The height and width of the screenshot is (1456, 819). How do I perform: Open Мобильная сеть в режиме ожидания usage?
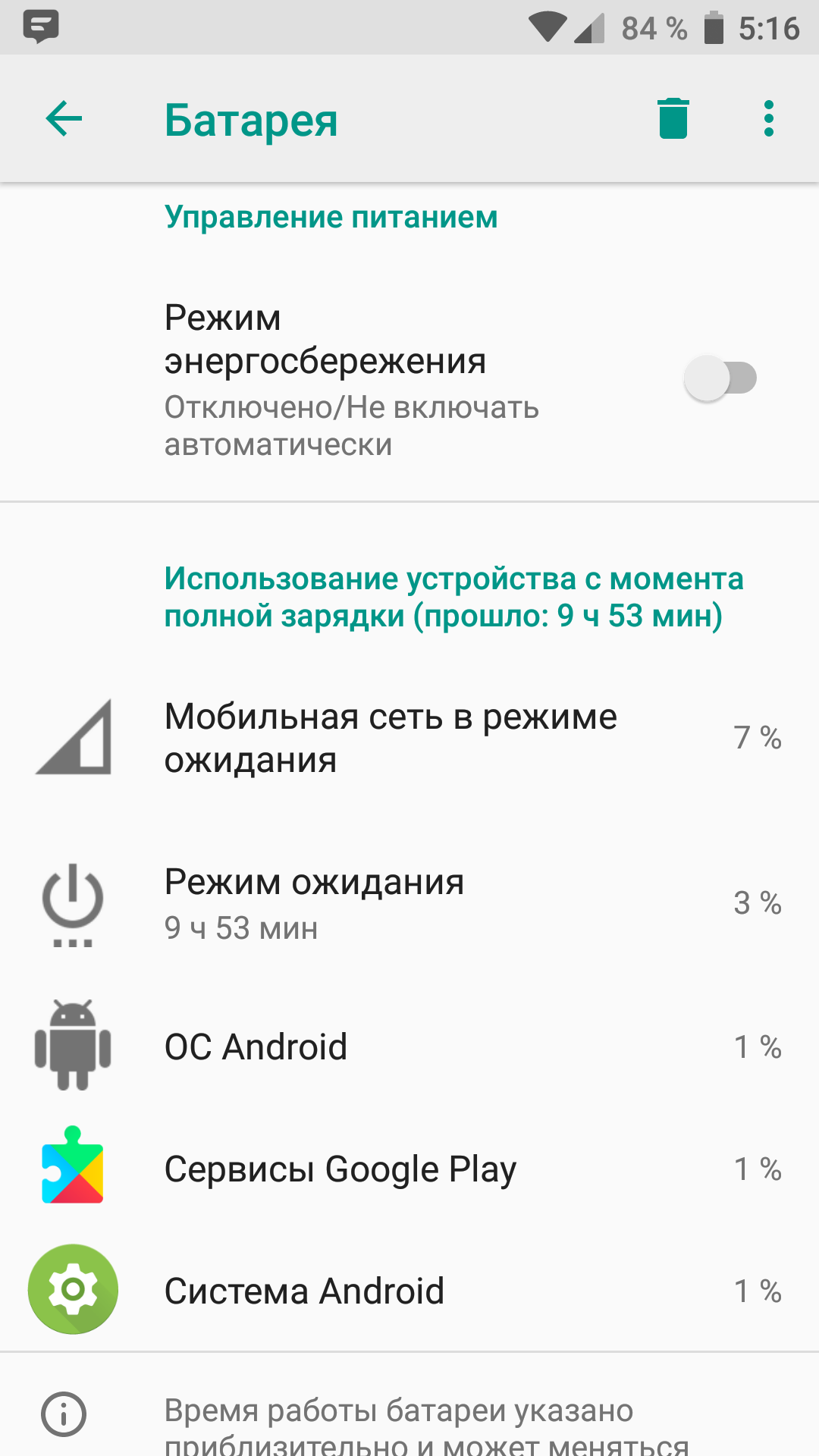click(x=409, y=738)
